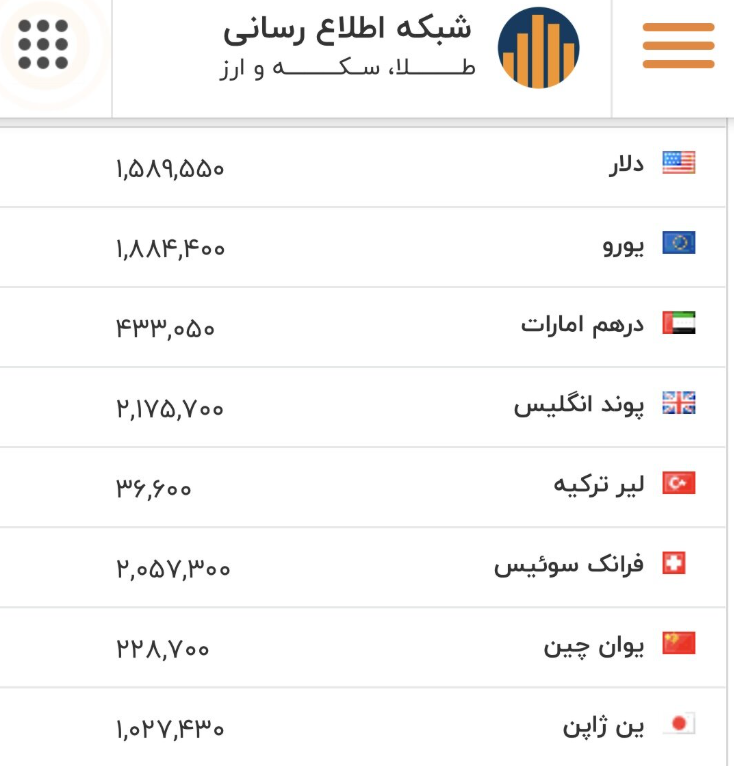View the ین ژاپن row
The height and width of the screenshot is (766, 734).
[x=363, y=727]
